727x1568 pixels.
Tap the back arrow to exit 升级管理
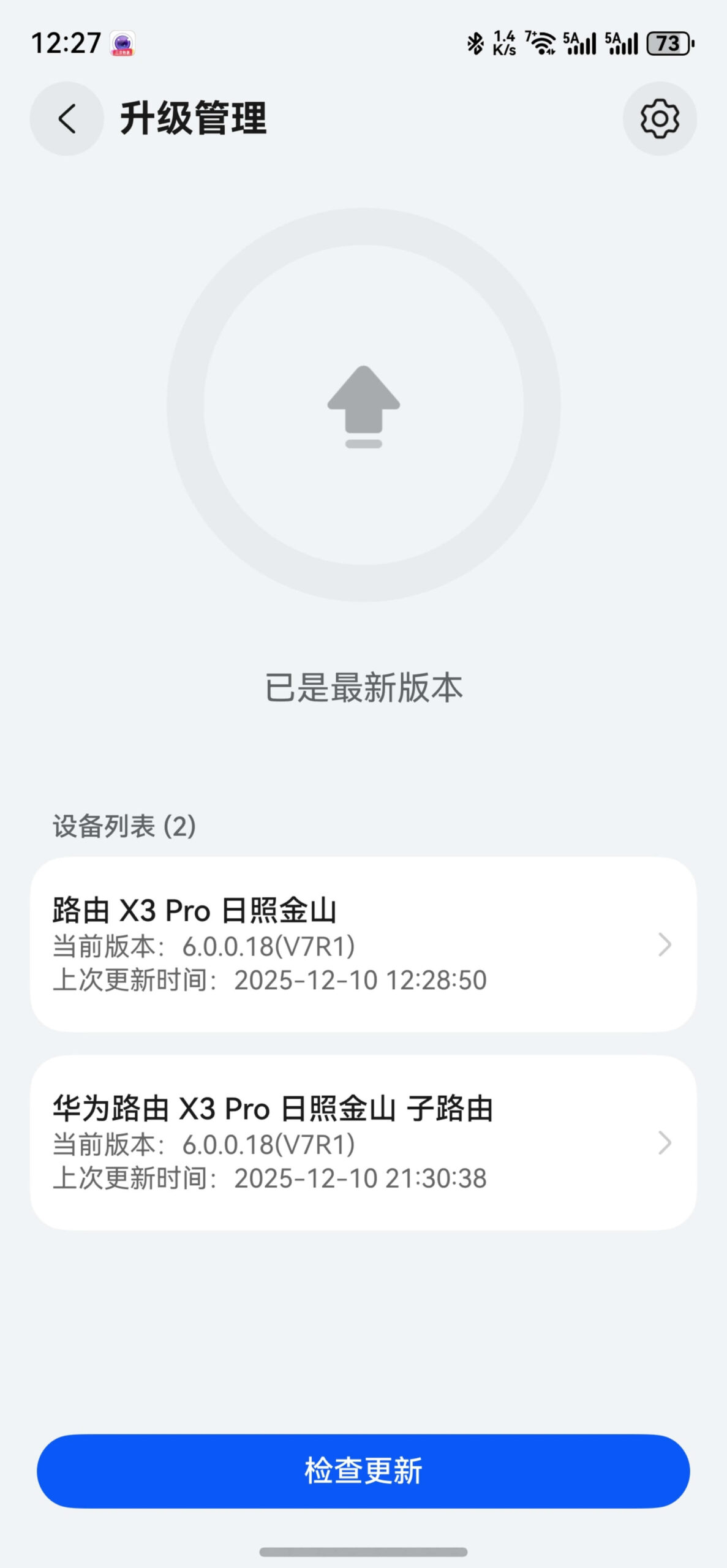pyautogui.click(x=66, y=119)
